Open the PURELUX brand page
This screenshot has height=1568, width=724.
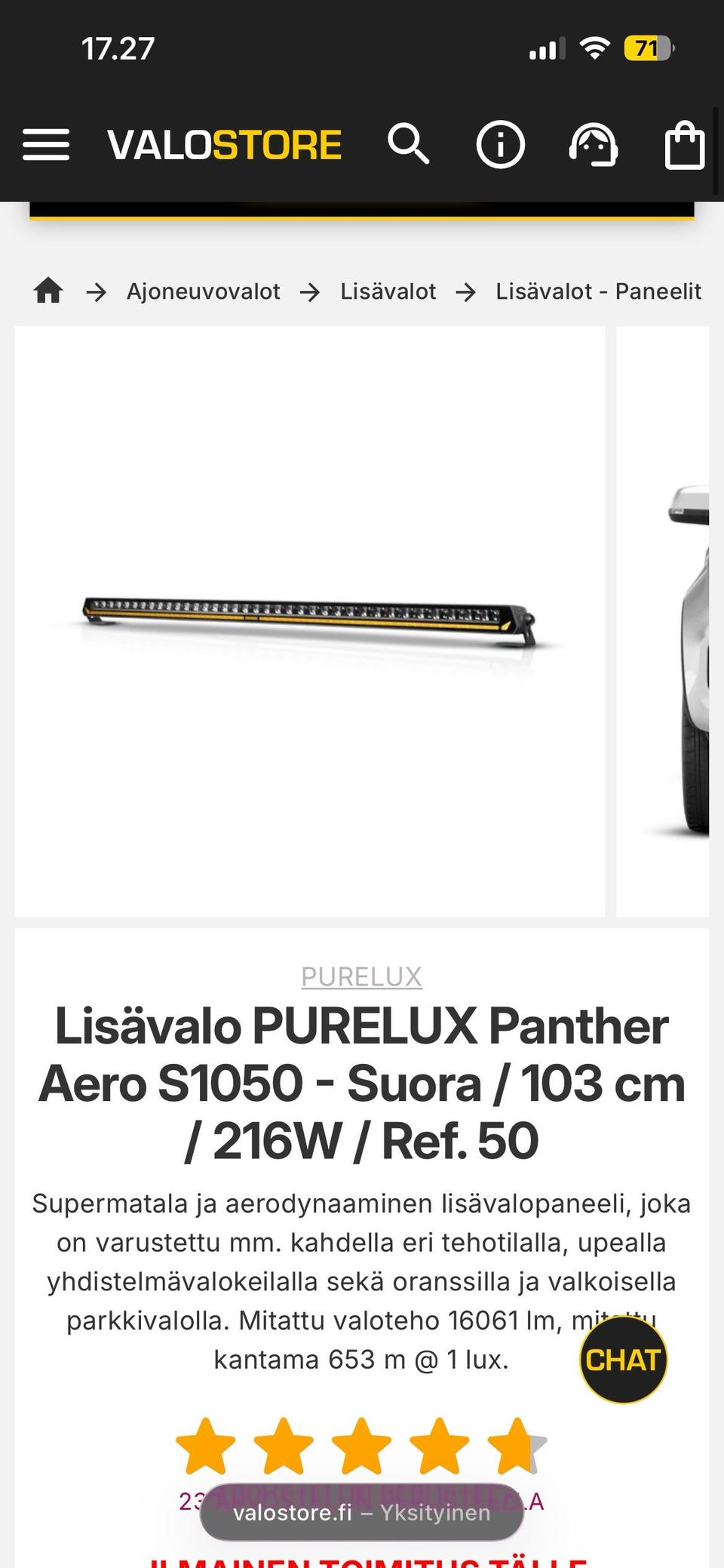click(x=362, y=976)
